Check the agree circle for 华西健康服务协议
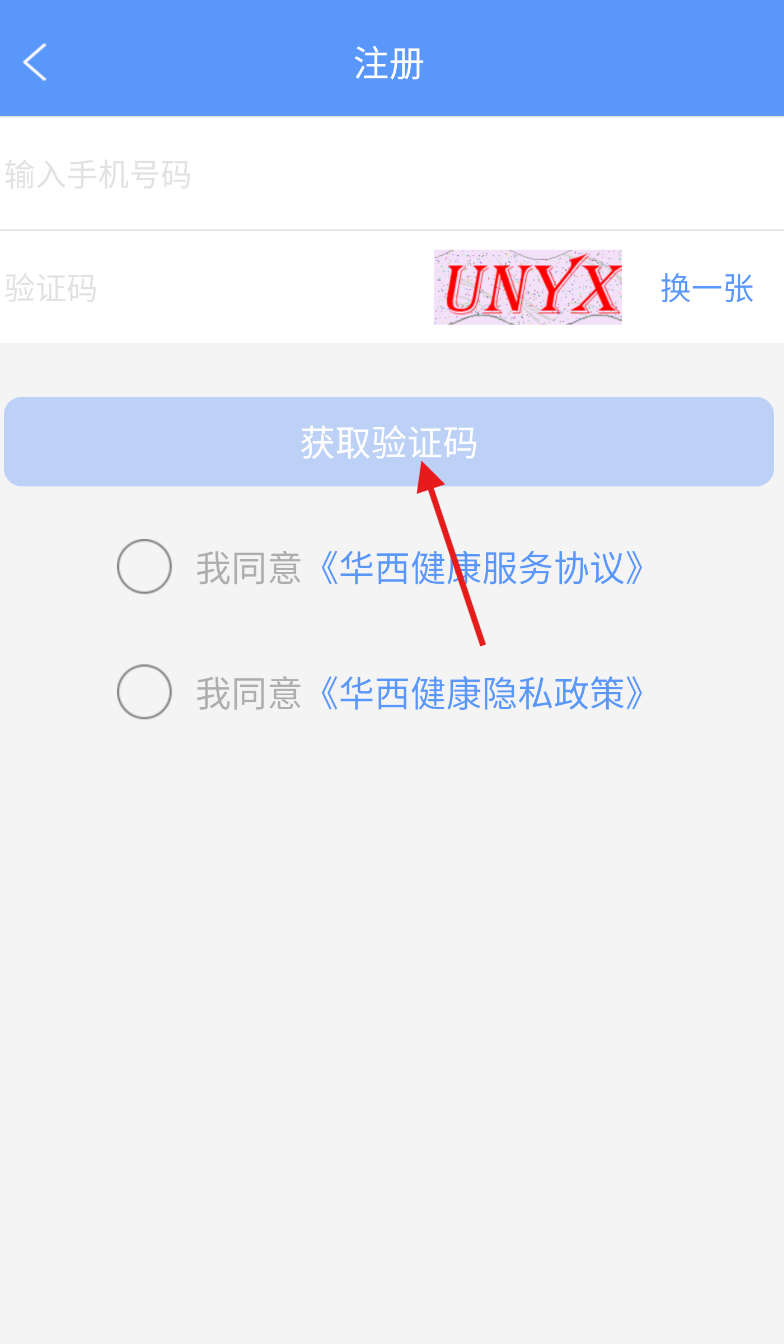784x1344 pixels. pyautogui.click(x=144, y=567)
